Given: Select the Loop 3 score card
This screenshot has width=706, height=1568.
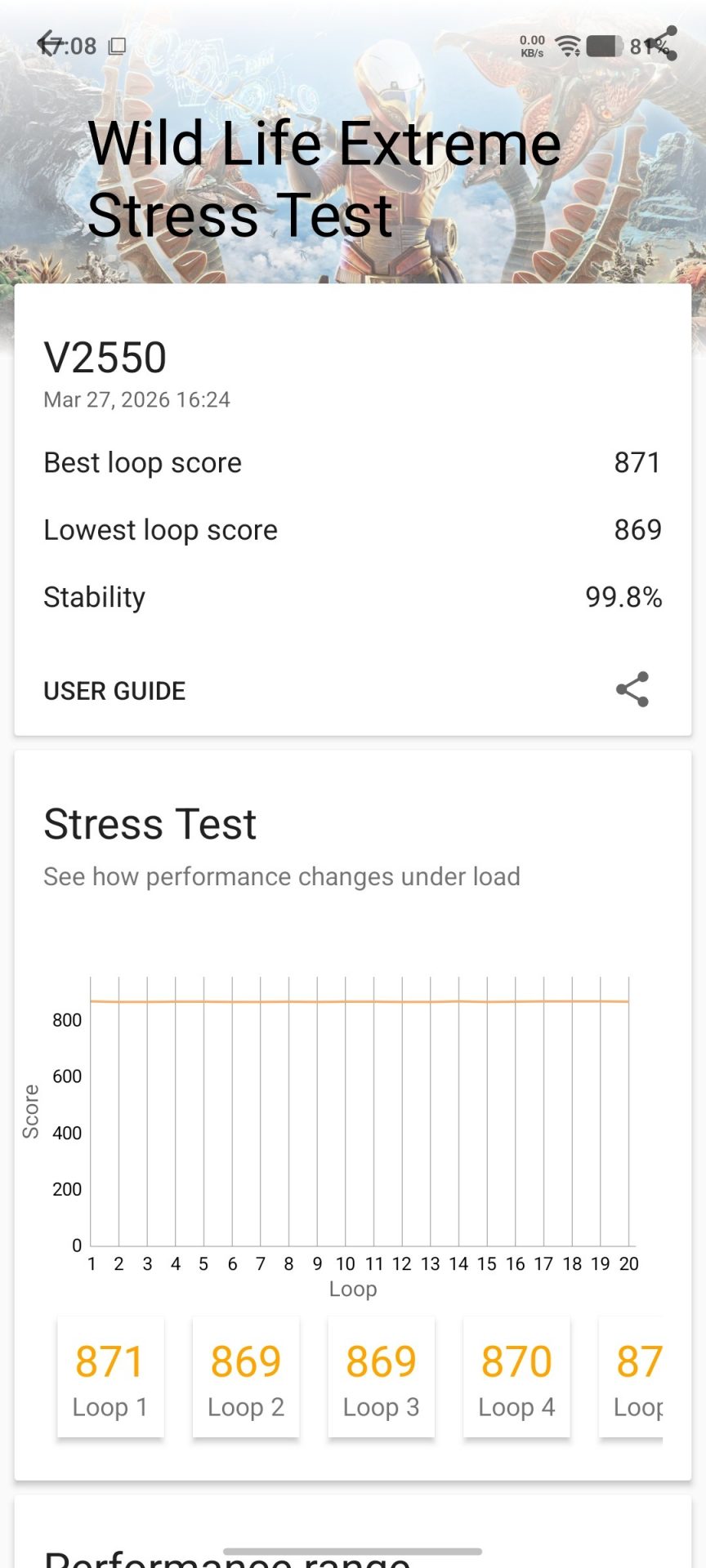Looking at the screenshot, I should [x=381, y=1378].
